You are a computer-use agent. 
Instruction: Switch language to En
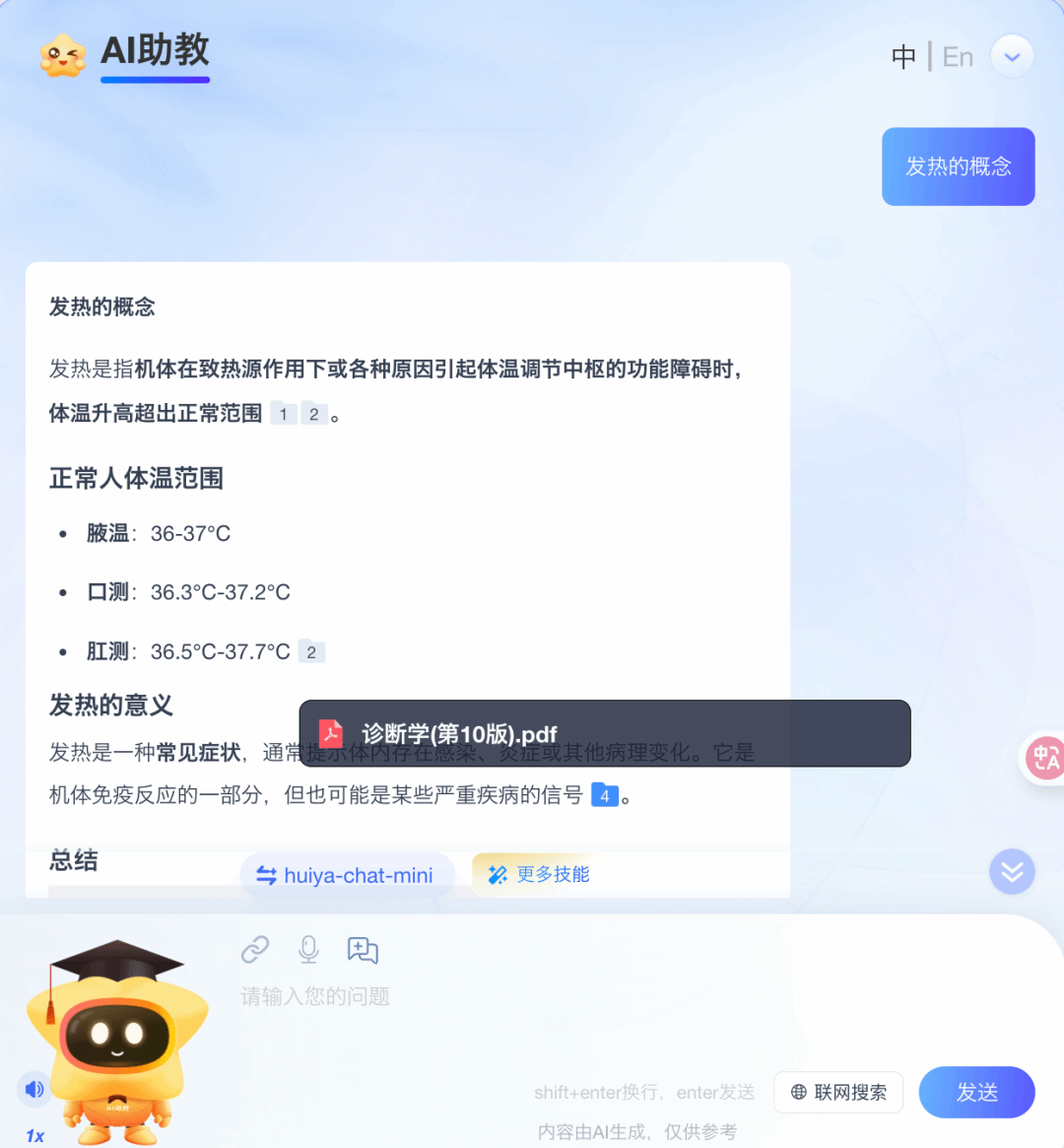coord(958,57)
